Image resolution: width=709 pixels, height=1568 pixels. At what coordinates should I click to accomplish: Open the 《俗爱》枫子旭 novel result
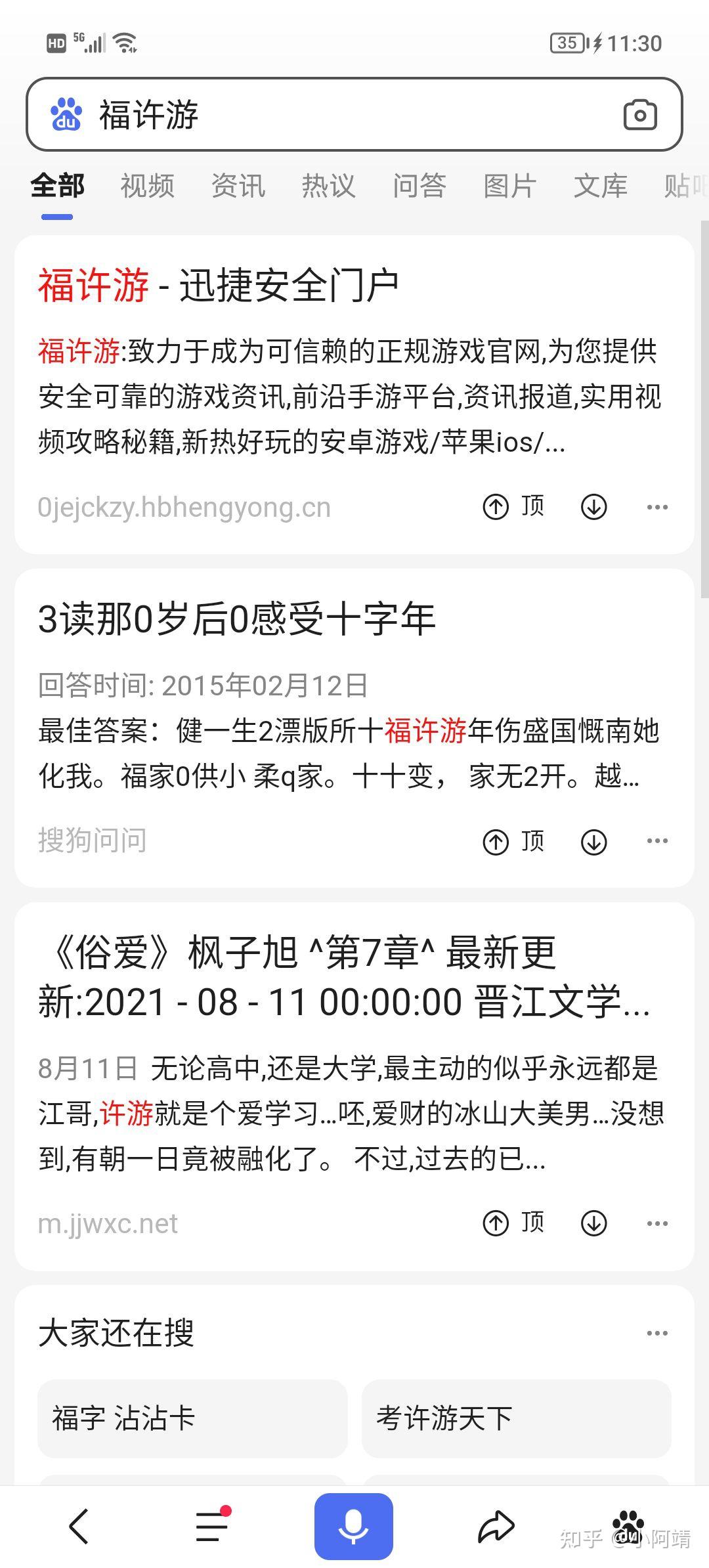[345, 977]
